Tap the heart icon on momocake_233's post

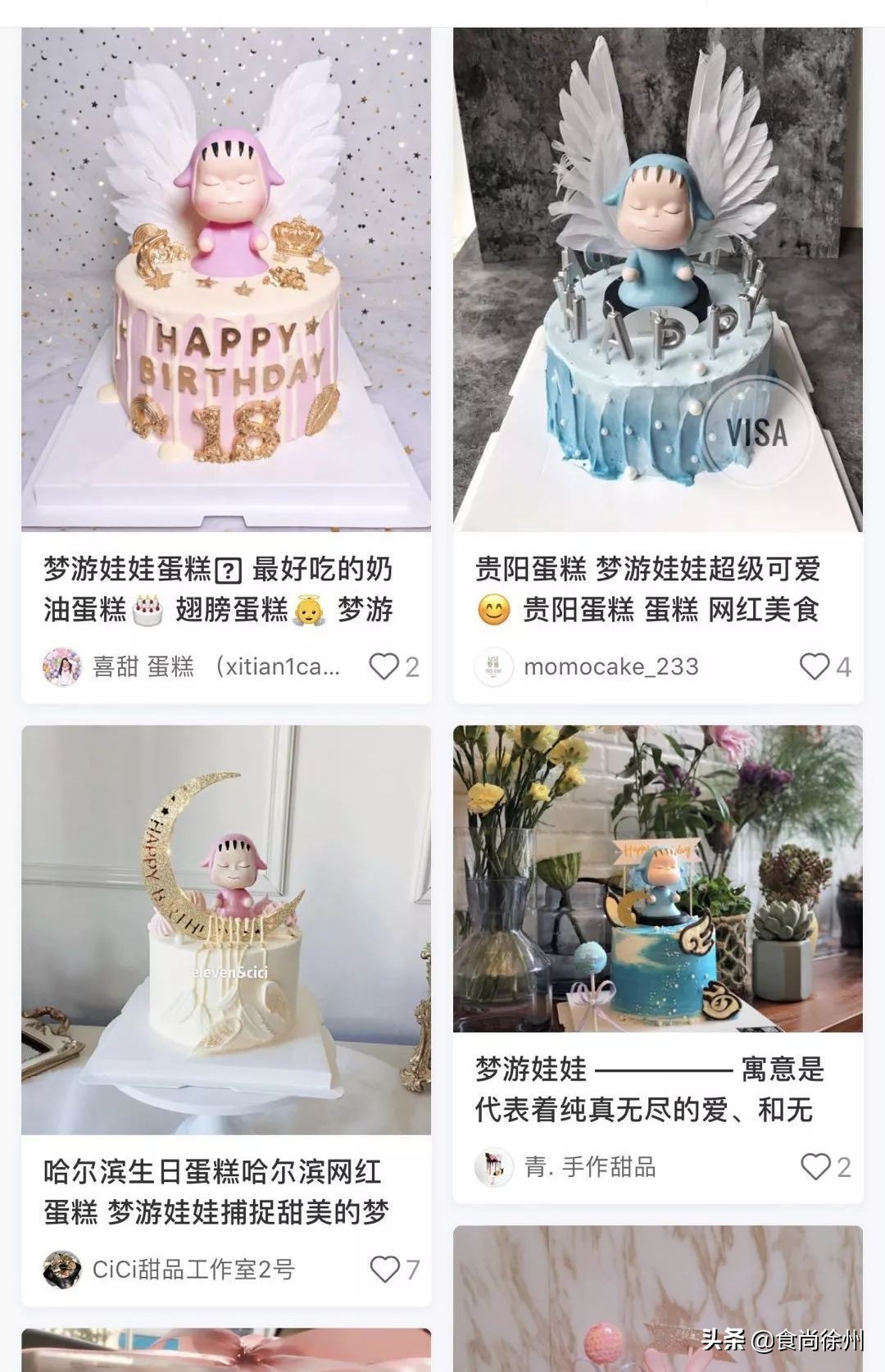pyautogui.click(x=815, y=666)
